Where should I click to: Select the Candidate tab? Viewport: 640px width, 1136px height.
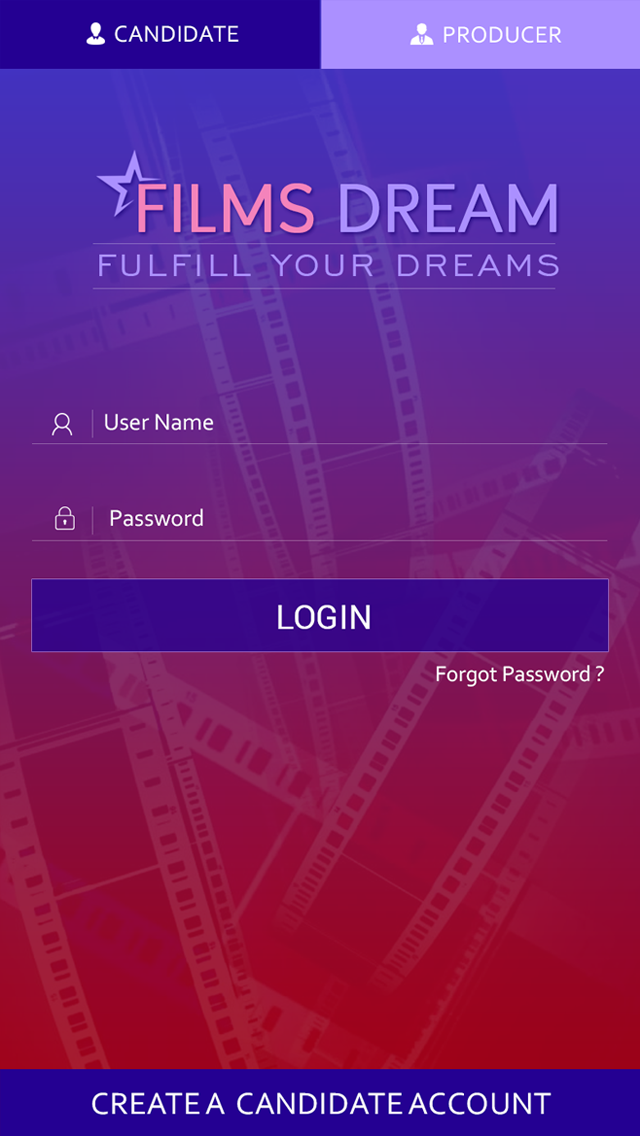click(160, 34)
